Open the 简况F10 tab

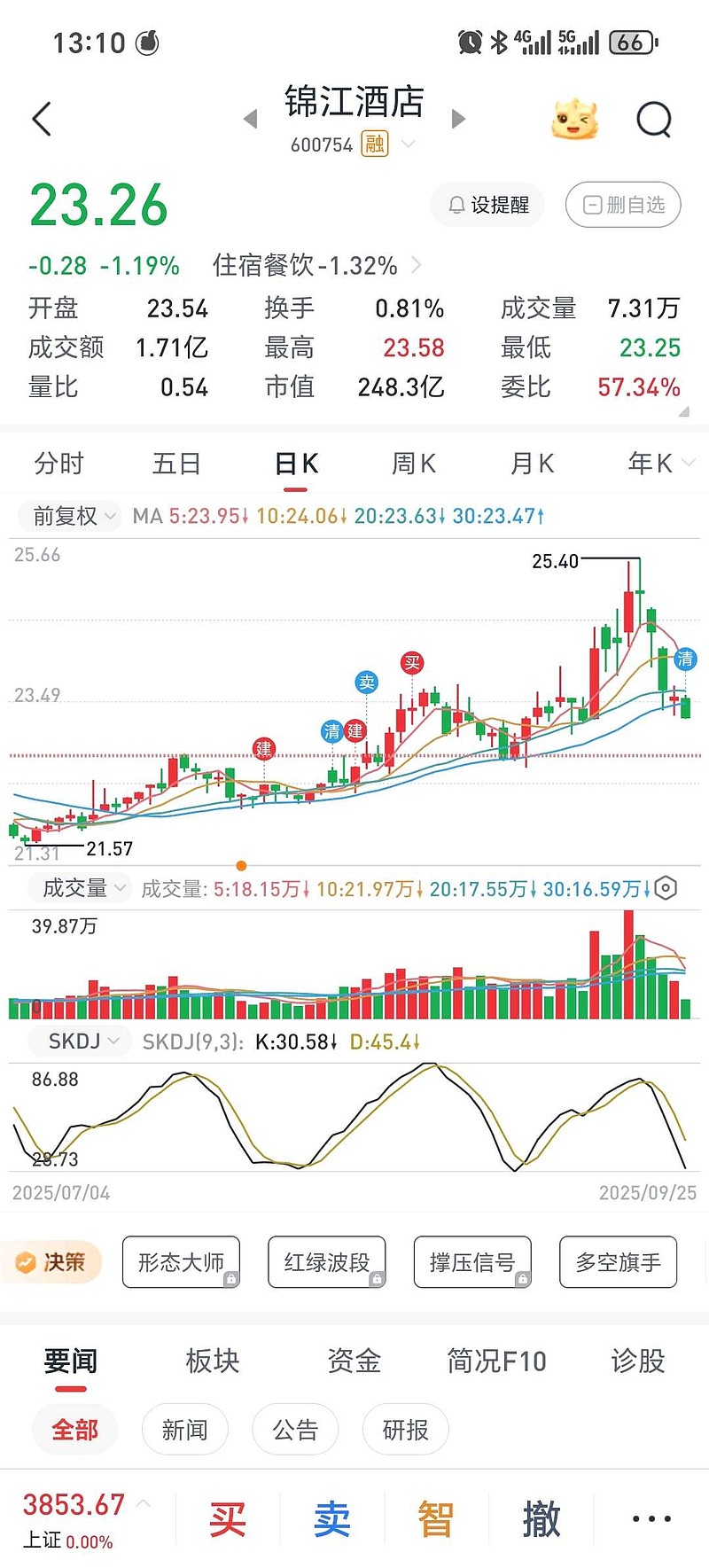(x=496, y=1361)
